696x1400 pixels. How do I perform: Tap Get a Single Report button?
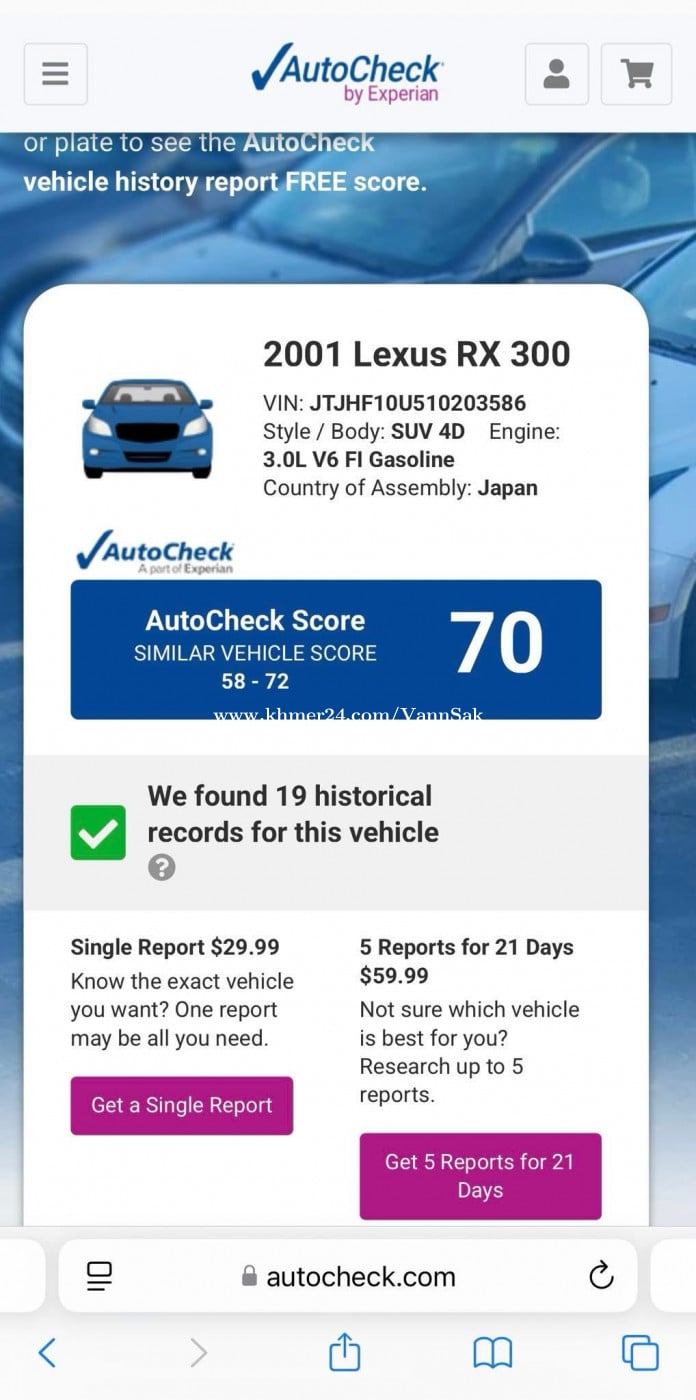pos(182,1105)
